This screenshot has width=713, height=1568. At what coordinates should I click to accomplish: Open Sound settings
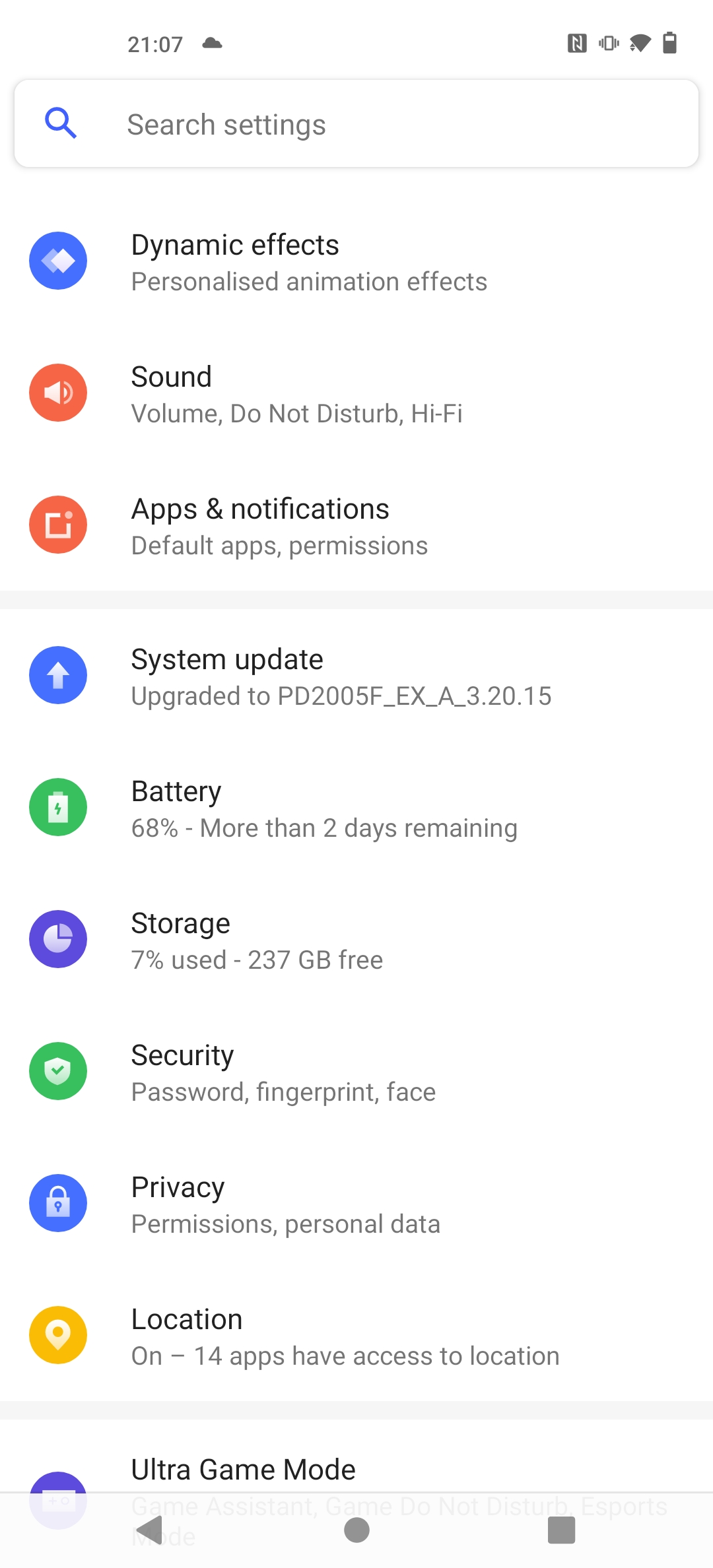tap(356, 393)
